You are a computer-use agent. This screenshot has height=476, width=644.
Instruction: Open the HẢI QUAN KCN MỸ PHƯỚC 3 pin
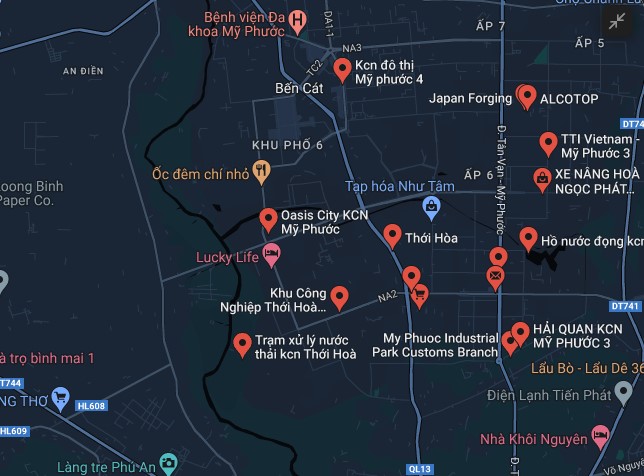(520, 332)
